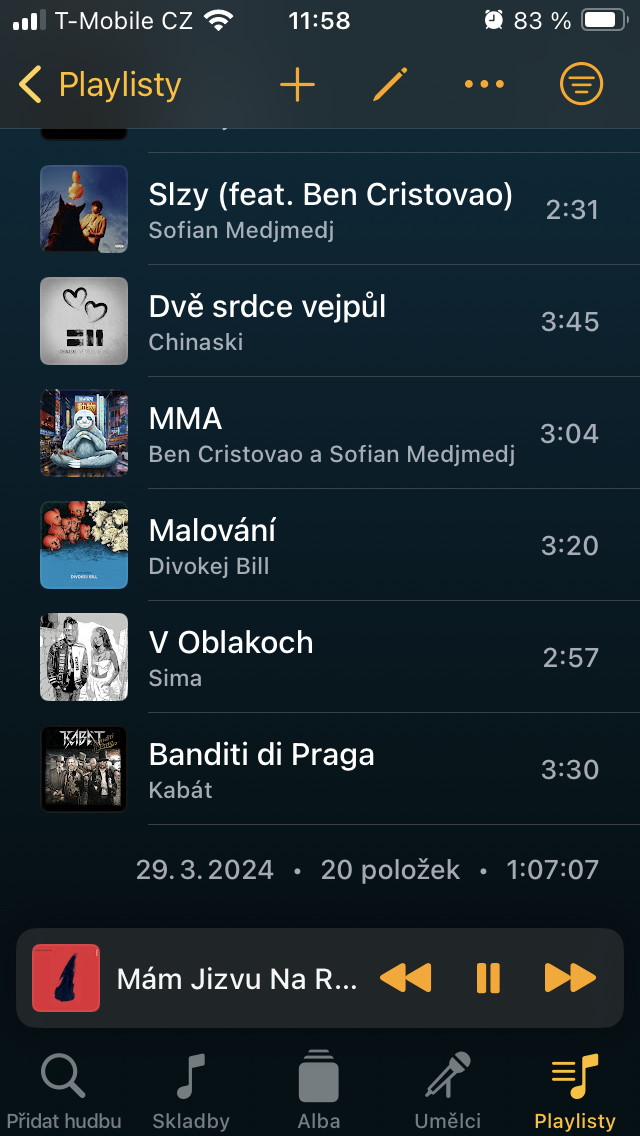The height and width of the screenshot is (1136, 640).
Task: Switch to the Umělci tab
Action: (x=448, y=1090)
